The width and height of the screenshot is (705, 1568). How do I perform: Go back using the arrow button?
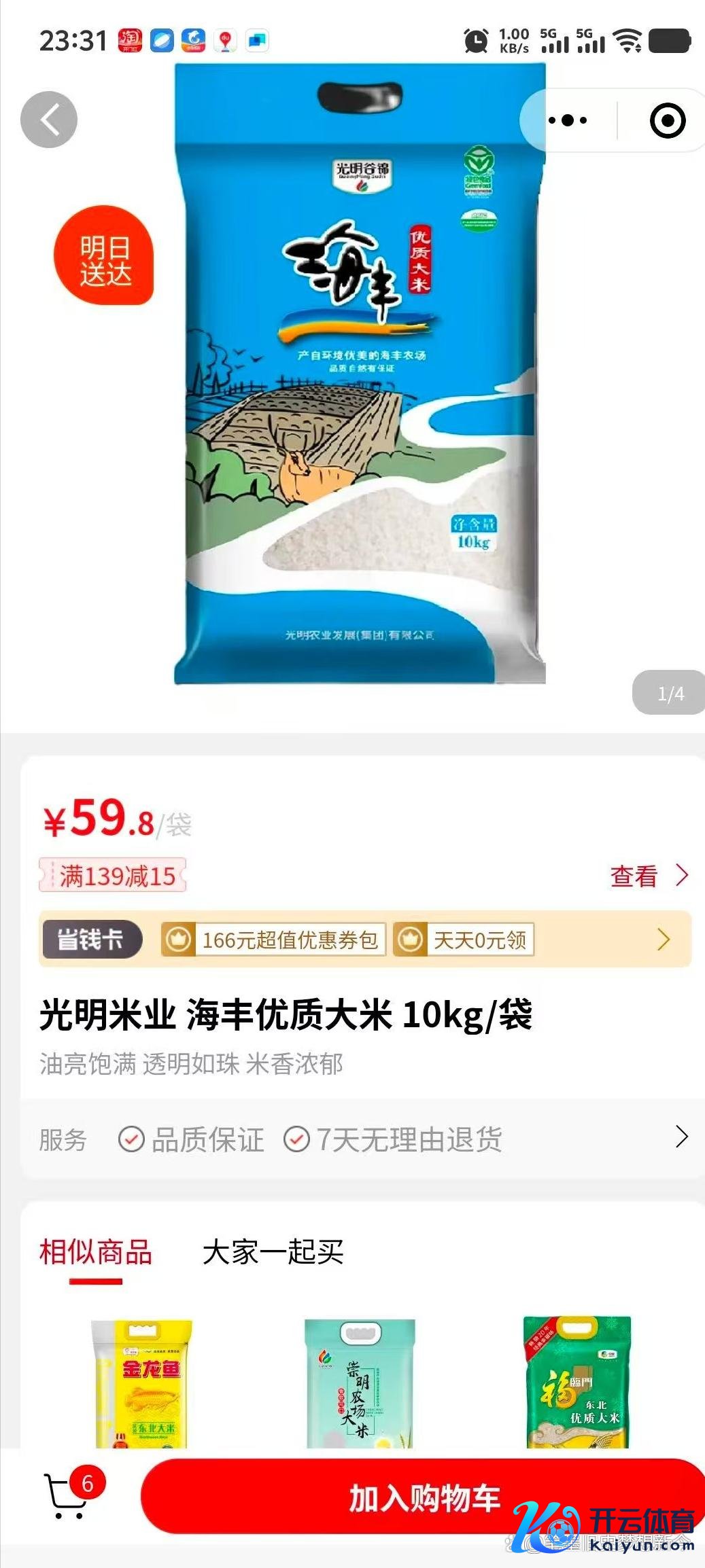point(49,120)
